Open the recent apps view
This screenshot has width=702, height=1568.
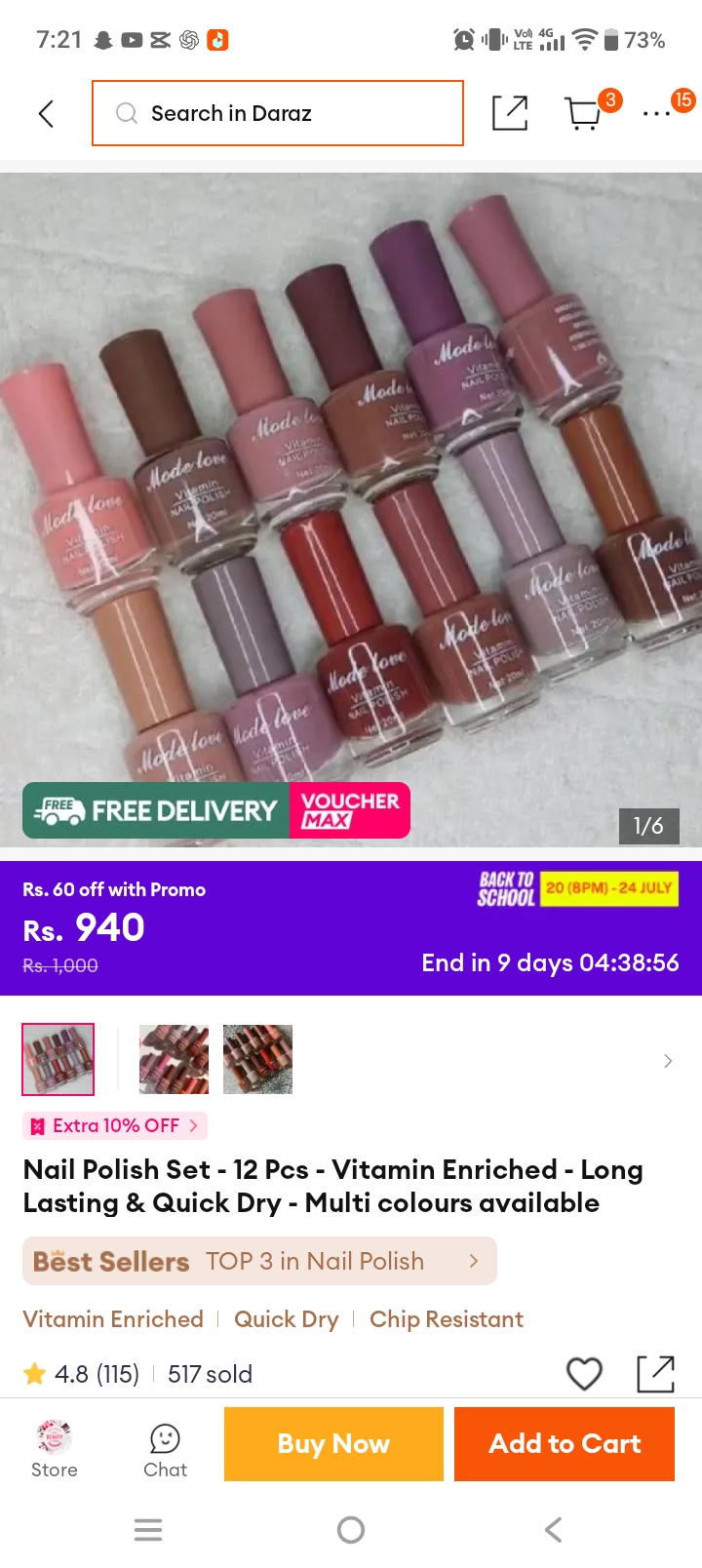pyautogui.click(x=148, y=1530)
